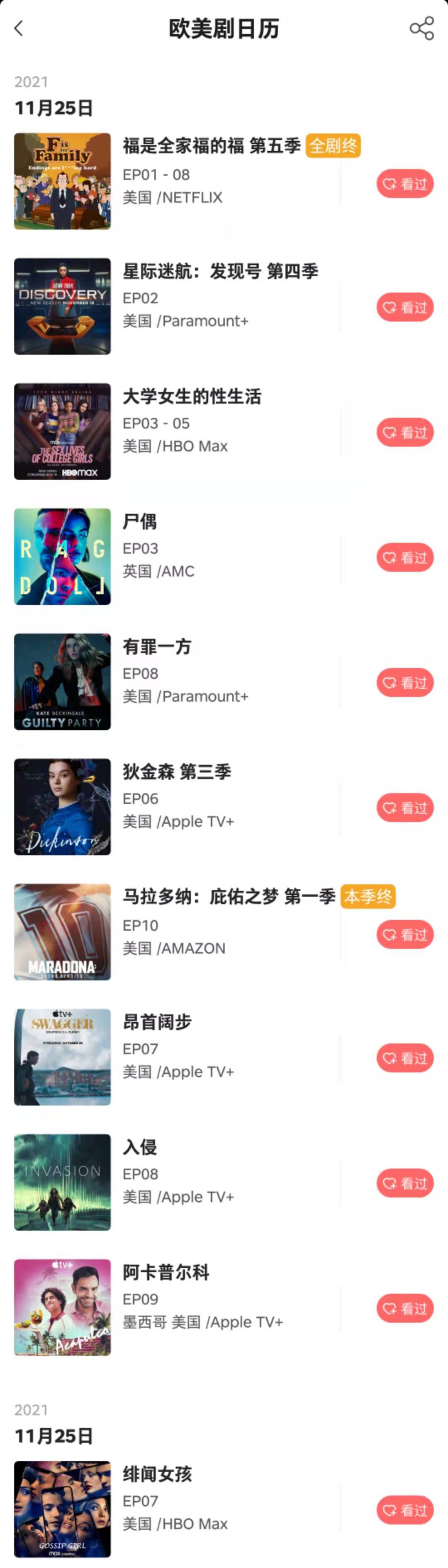Viewport: 448px width, 1568px height.
Task: Tap the 看过 button for 阿卡普尔科
Action: 405,1308
